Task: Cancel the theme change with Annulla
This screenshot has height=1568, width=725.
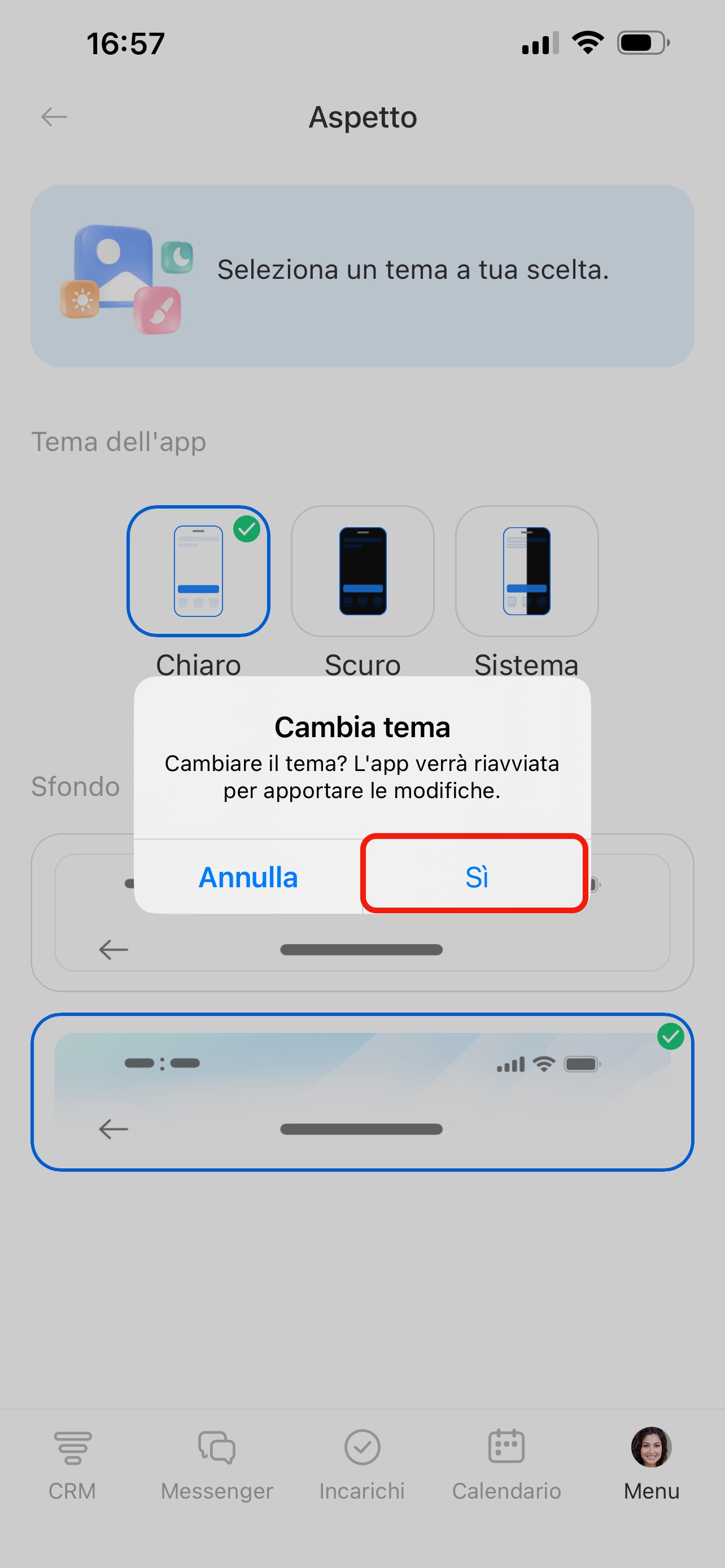Action: [248, 877]
